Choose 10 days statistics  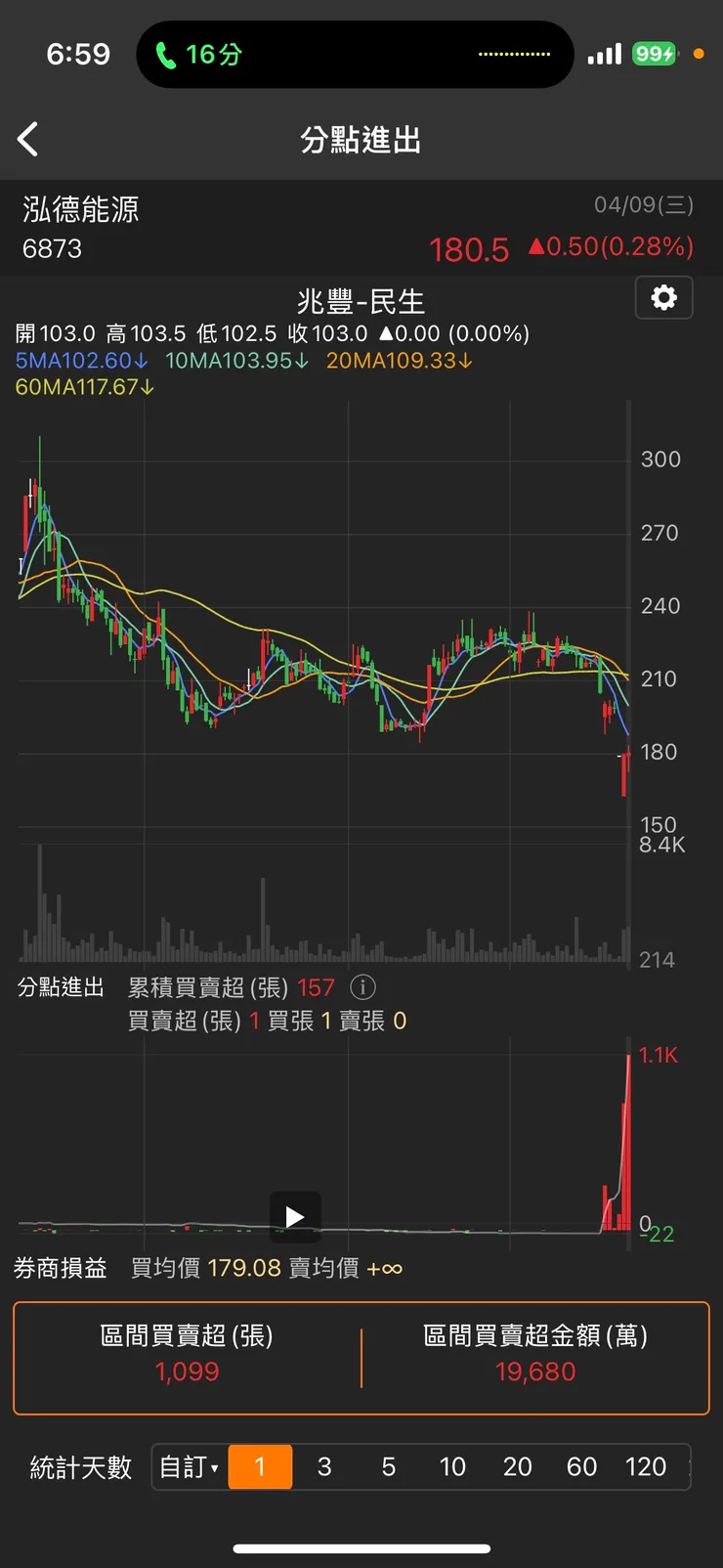(x=452, y=1466)
